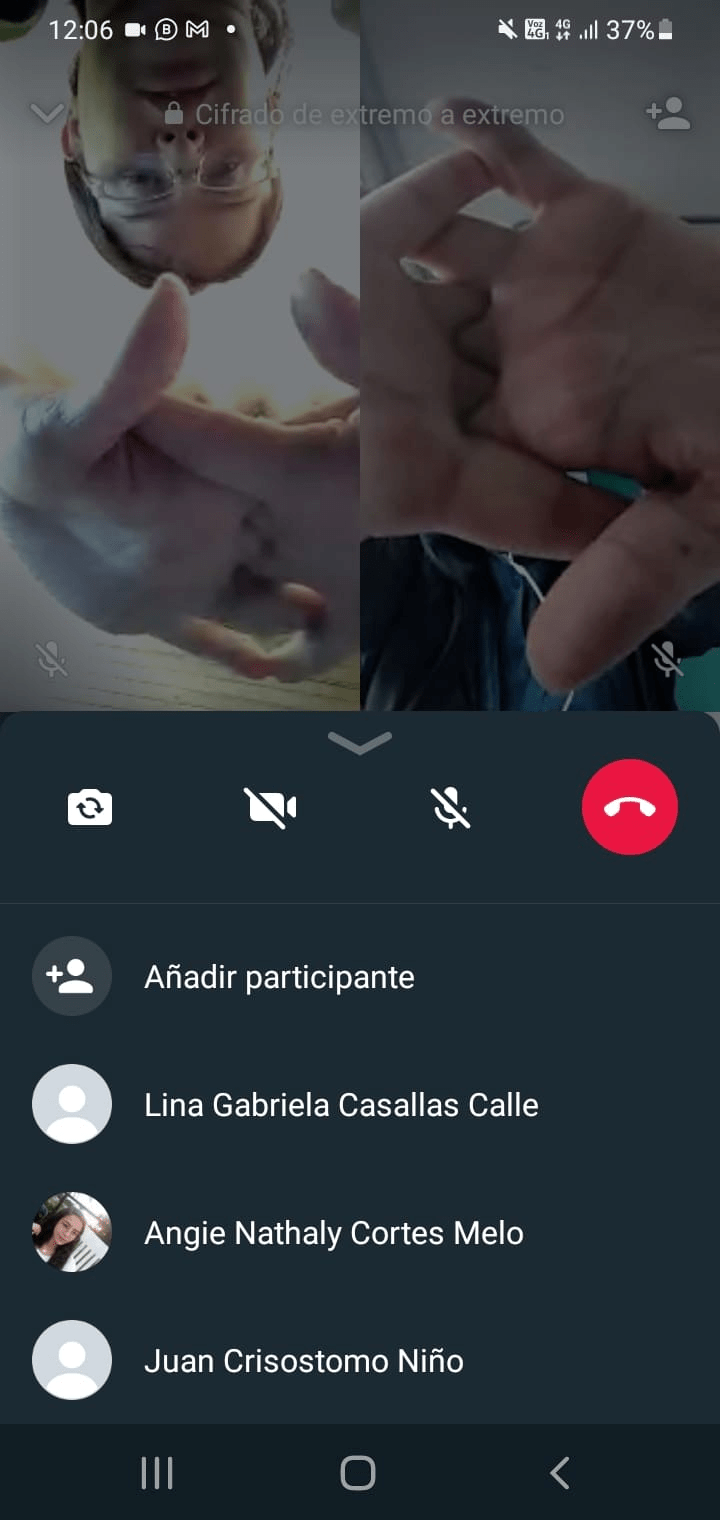The height and width of the screenshot is (1520, 720).
Task: Open Juan Crisostomo Niño participant entry
Action: coord(303,1361)
